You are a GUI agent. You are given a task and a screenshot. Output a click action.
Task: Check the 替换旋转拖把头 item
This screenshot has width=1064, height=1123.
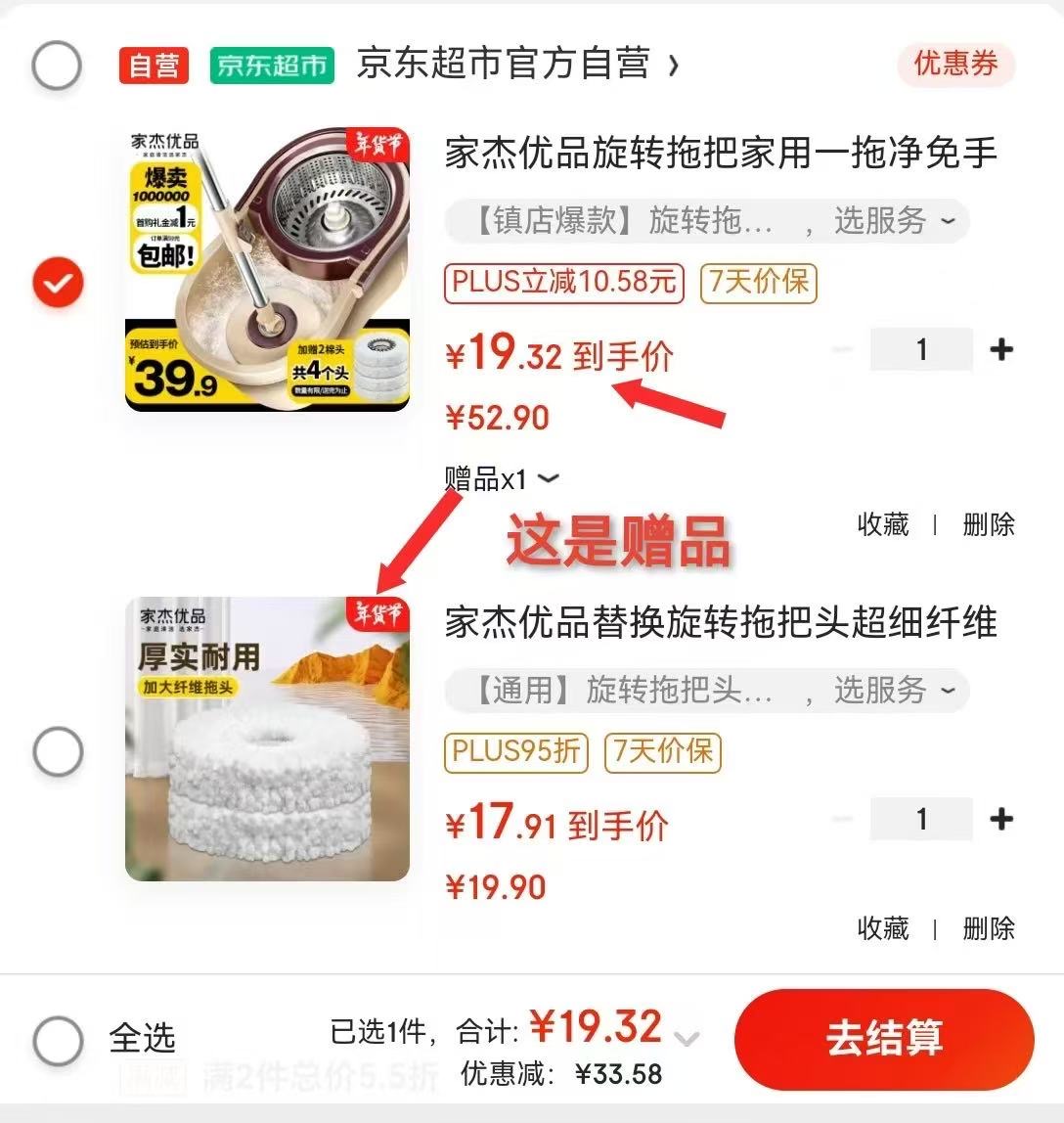pyautogui.click(x=58, y=752)
